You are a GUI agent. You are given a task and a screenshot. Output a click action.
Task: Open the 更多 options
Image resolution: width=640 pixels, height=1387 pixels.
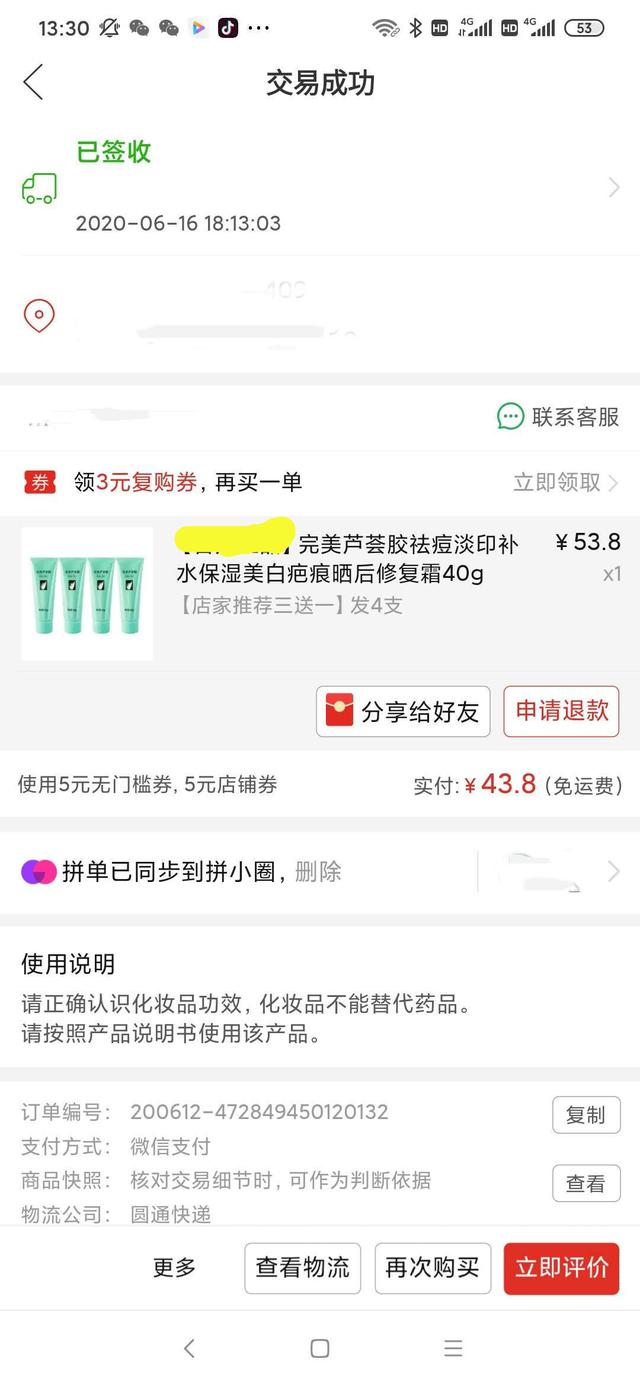click(175, 1268)
